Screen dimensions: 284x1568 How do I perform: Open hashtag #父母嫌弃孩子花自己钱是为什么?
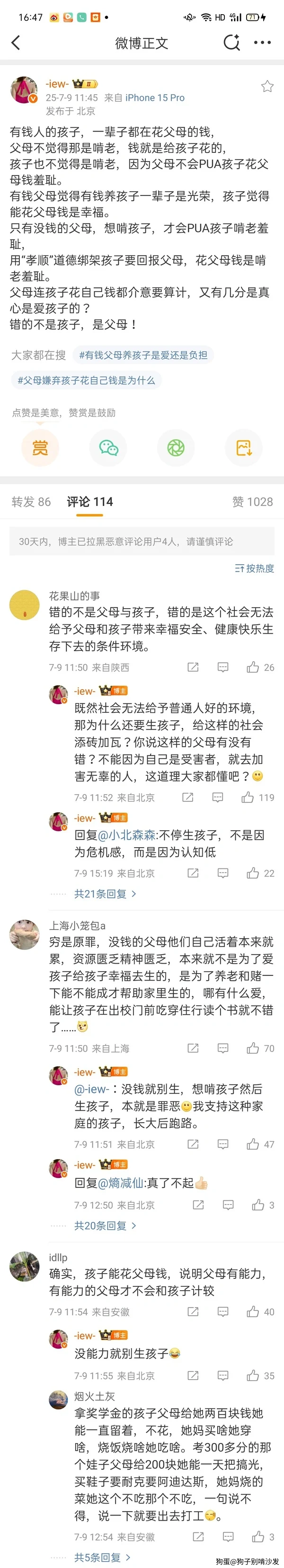86,381
